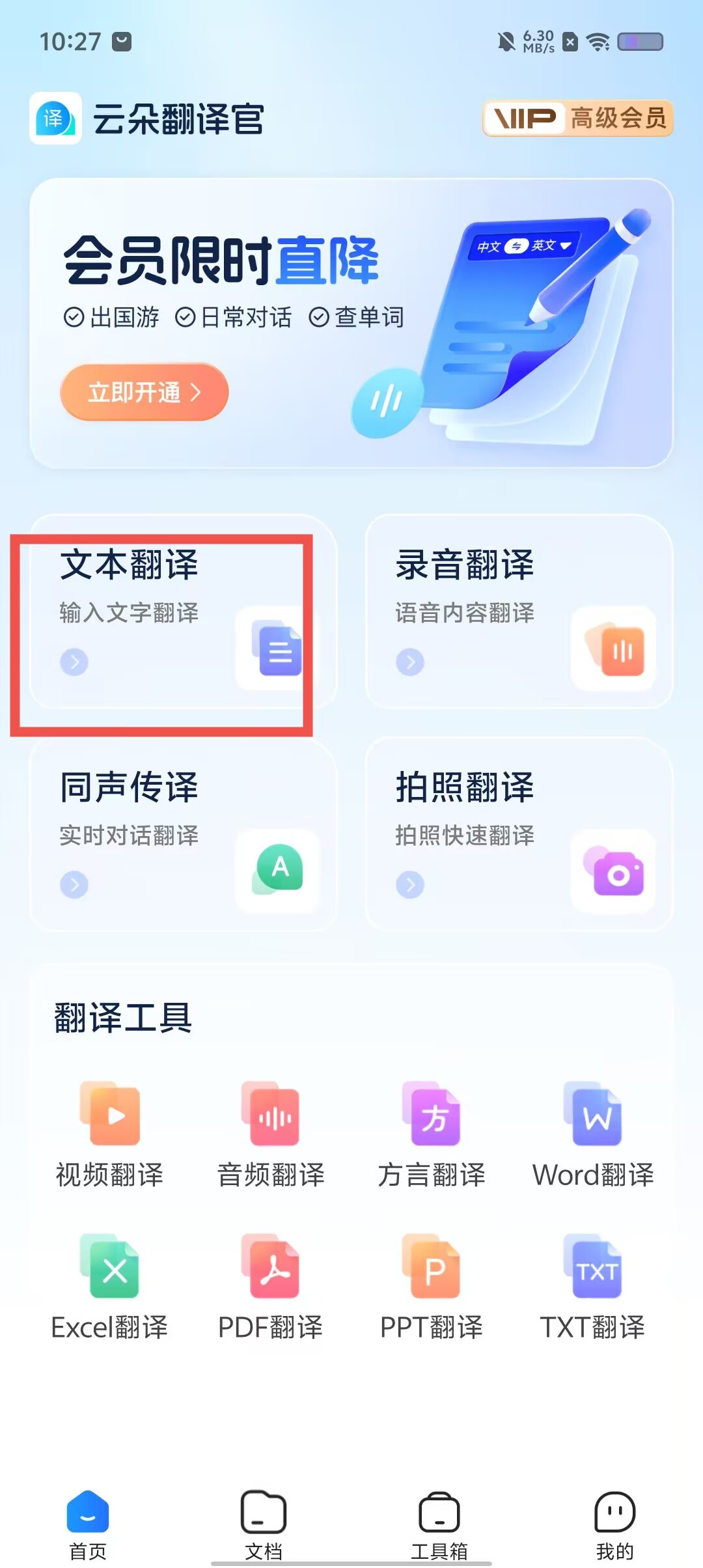Select the Excel翻译 tool
This screenshot has width=703, height=1568.
pyautogui.click(x=109, y=1286)
